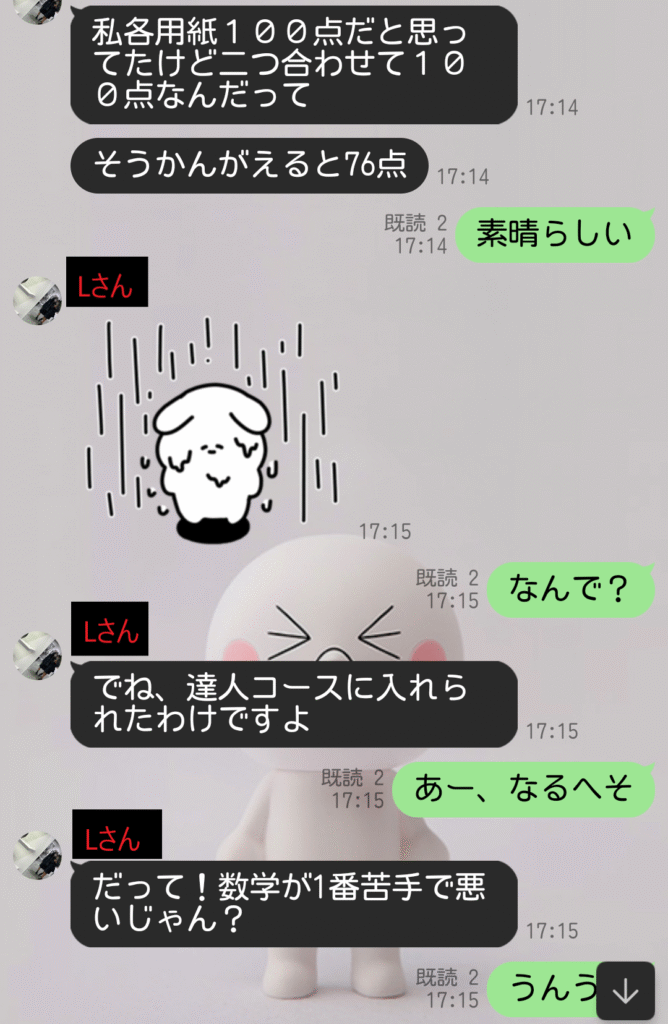Jump to latest message with down arrow
The height and width of the screenshot is (1024, 668).
tap(625, 990)
